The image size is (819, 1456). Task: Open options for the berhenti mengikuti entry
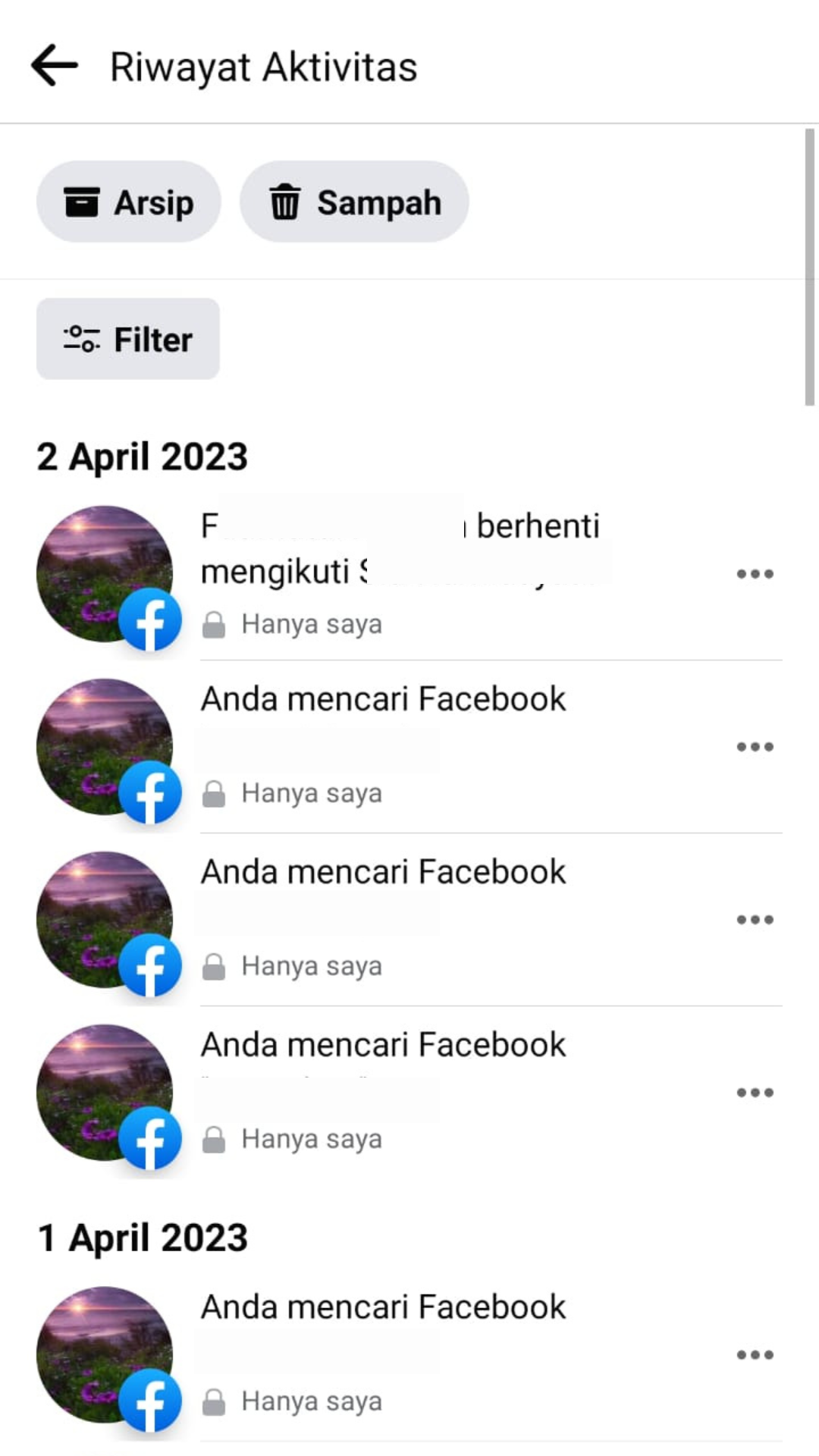755,574
